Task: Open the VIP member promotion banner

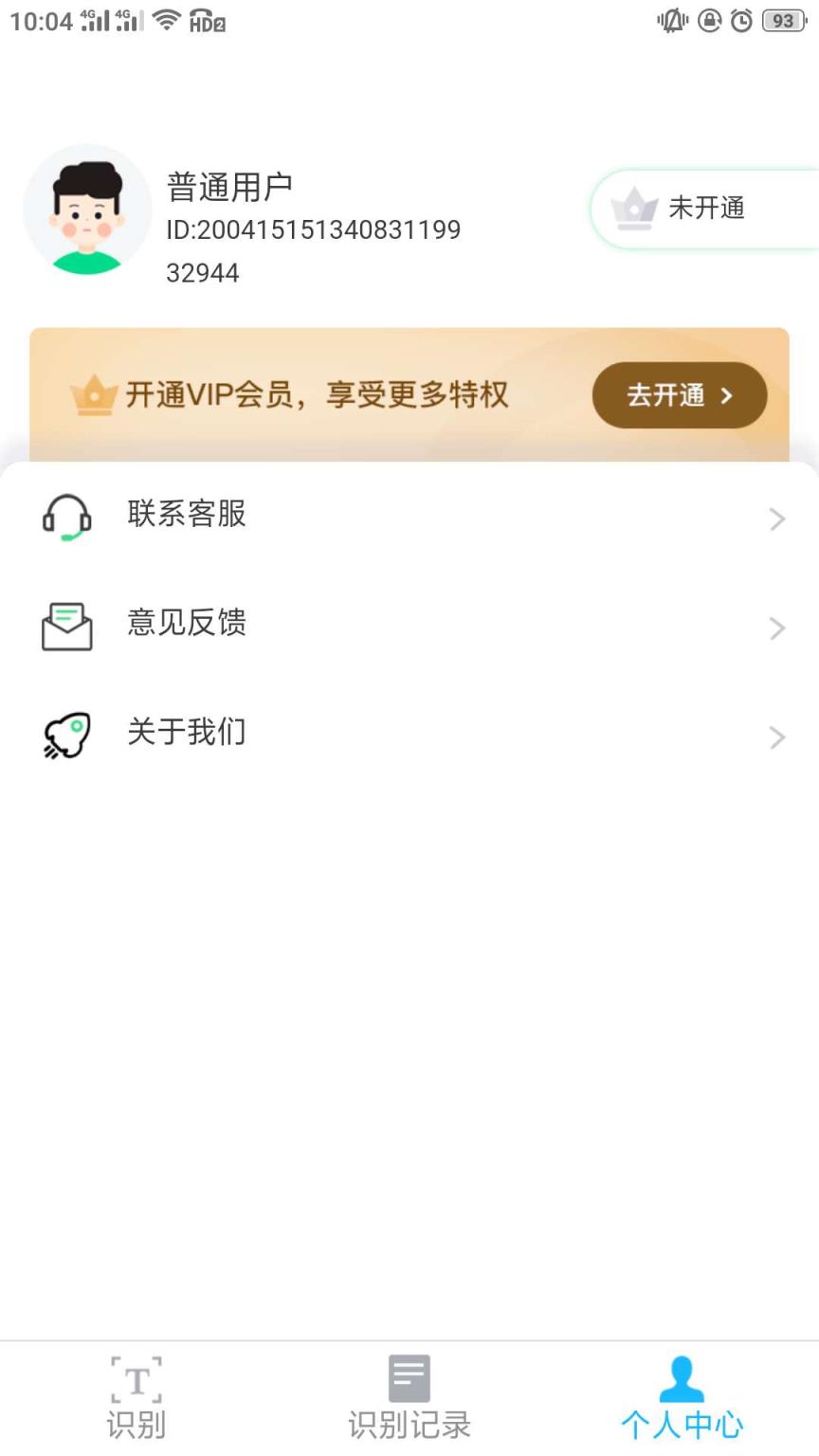Action: coord(409,395)
